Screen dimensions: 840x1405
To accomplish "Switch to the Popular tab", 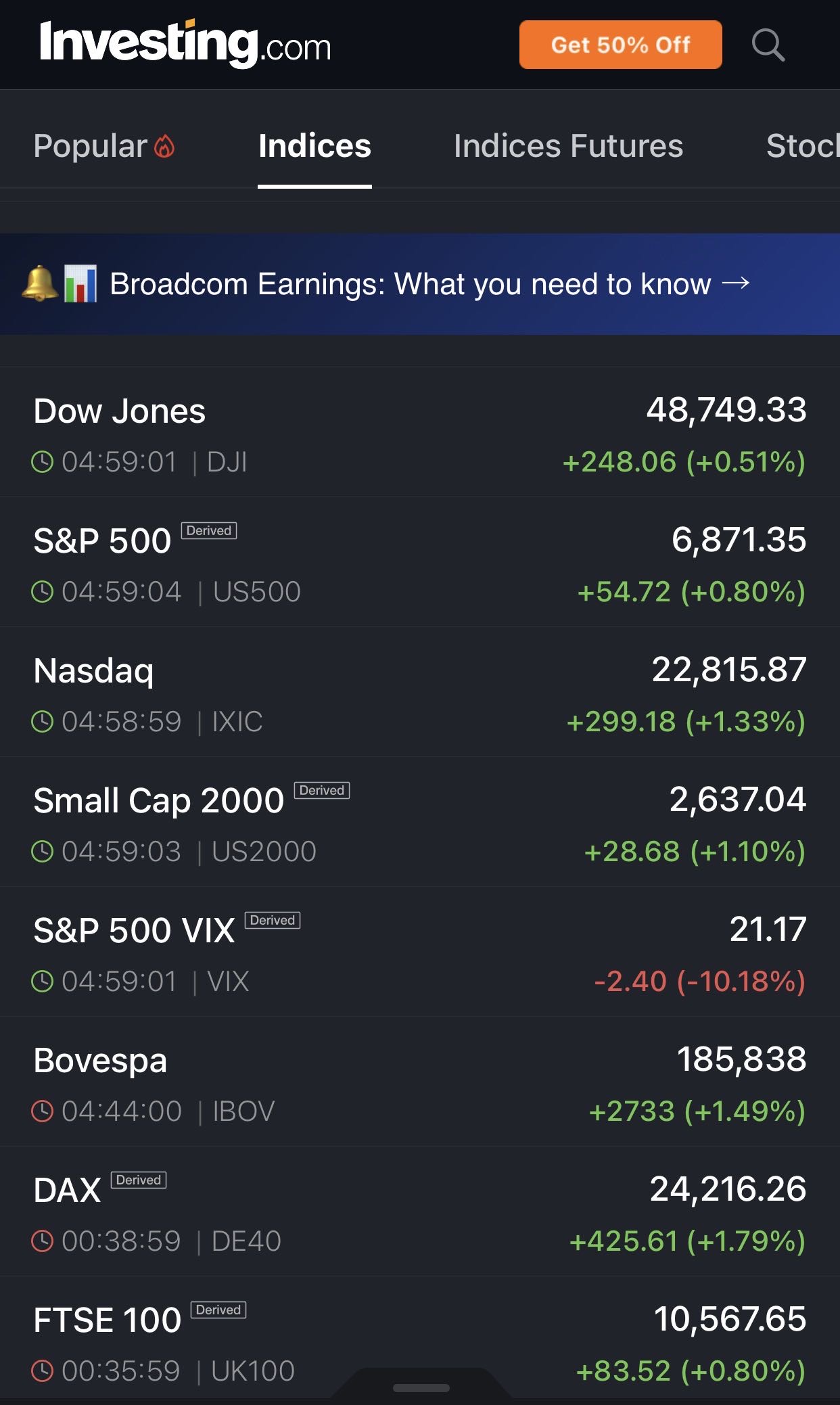I will pos(103,146).
